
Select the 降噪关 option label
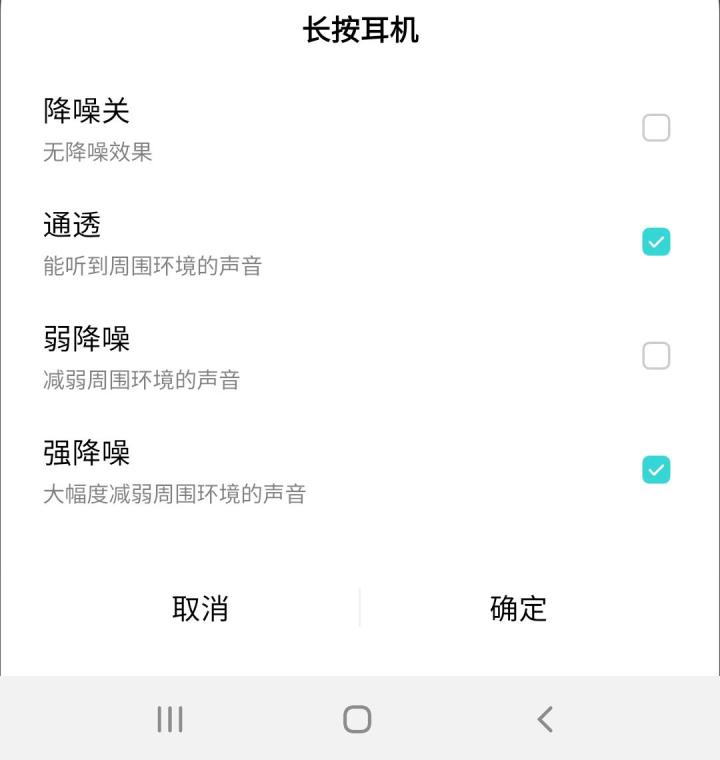point(87,112)
